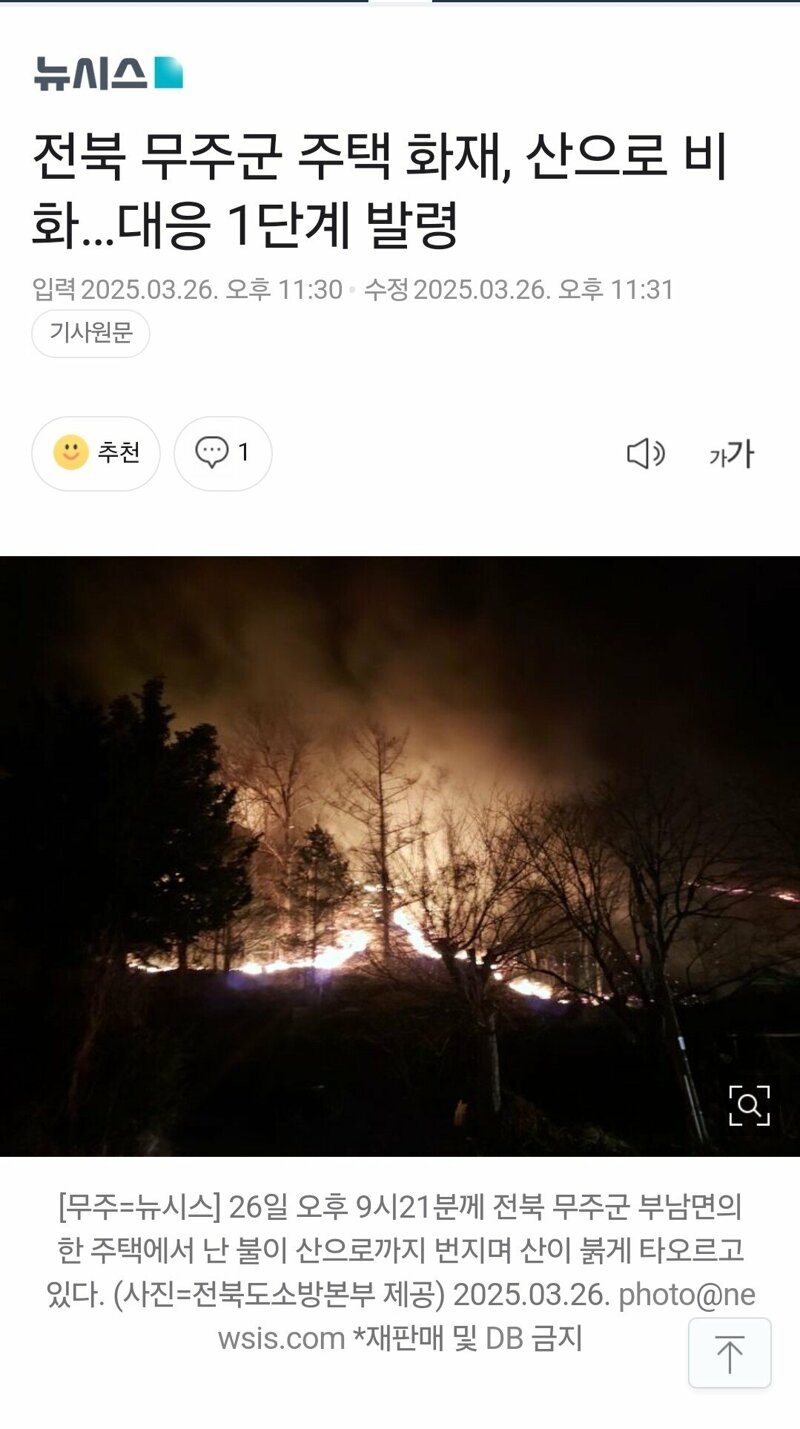The image size is (800, 1429).
Task: View the wildfire photo in full
Action: (x=400, y=856)
